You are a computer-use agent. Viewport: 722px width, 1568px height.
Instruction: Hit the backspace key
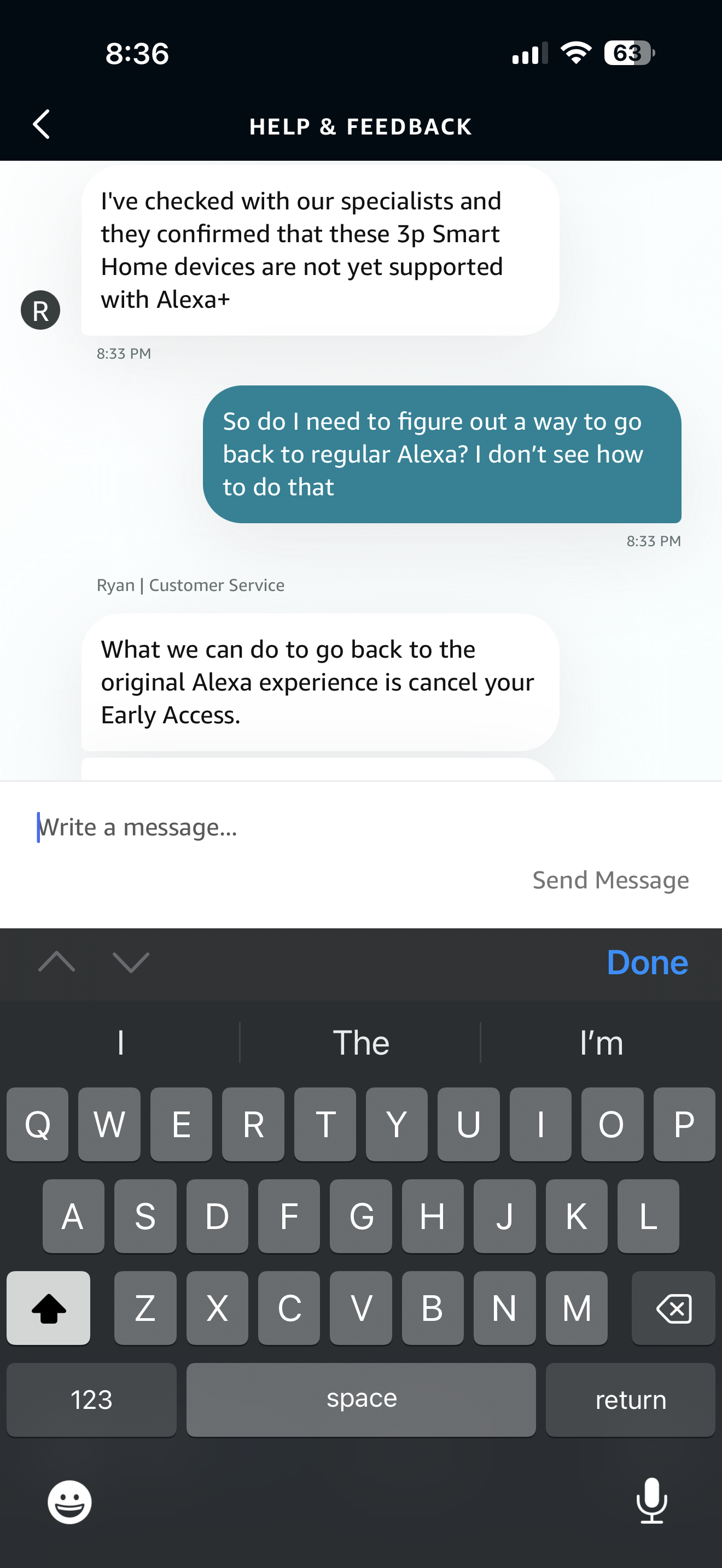click(x=673, y=1308)
